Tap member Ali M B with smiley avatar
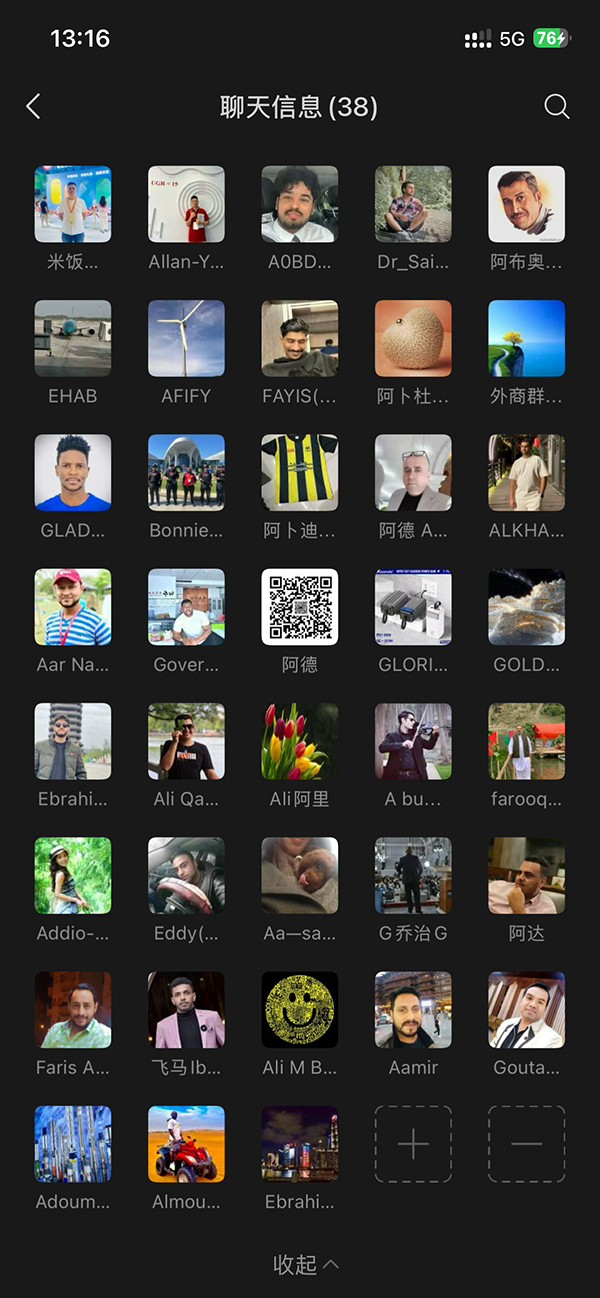 pyautogui.click(x=300, y=1010)
